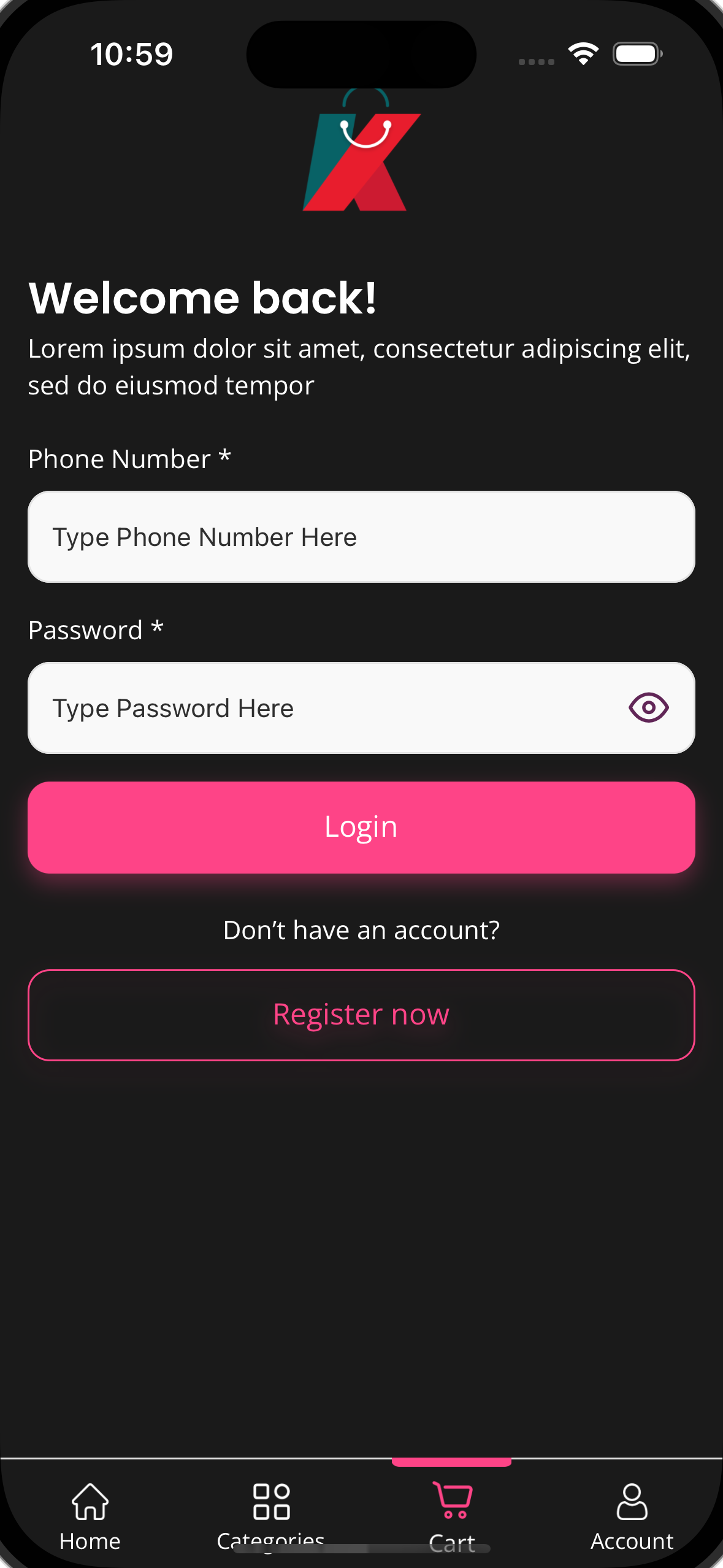Tap the Login button
The width and height of the screenshot is (723, 1568).
[x=361, y=827]
